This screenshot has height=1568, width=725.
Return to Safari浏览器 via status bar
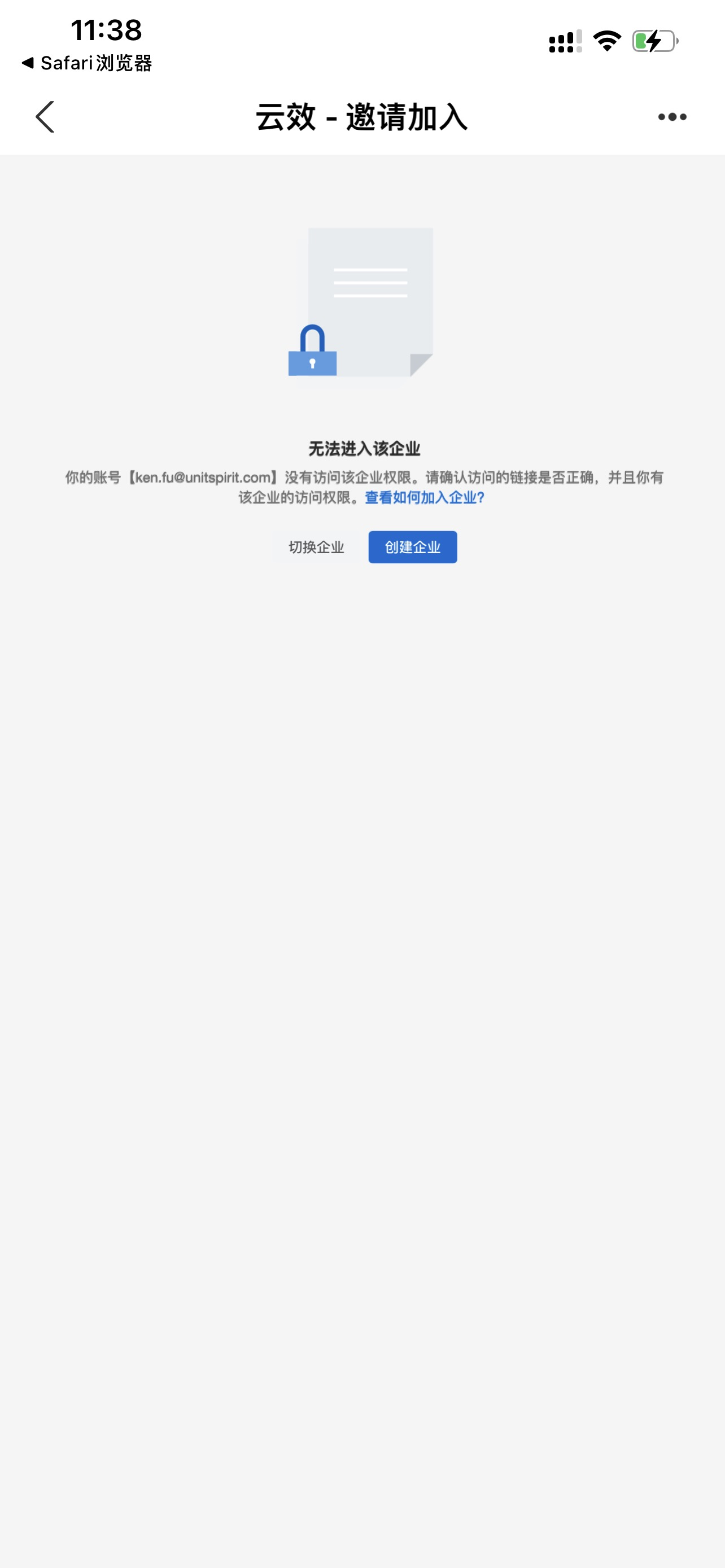point(86,63)
